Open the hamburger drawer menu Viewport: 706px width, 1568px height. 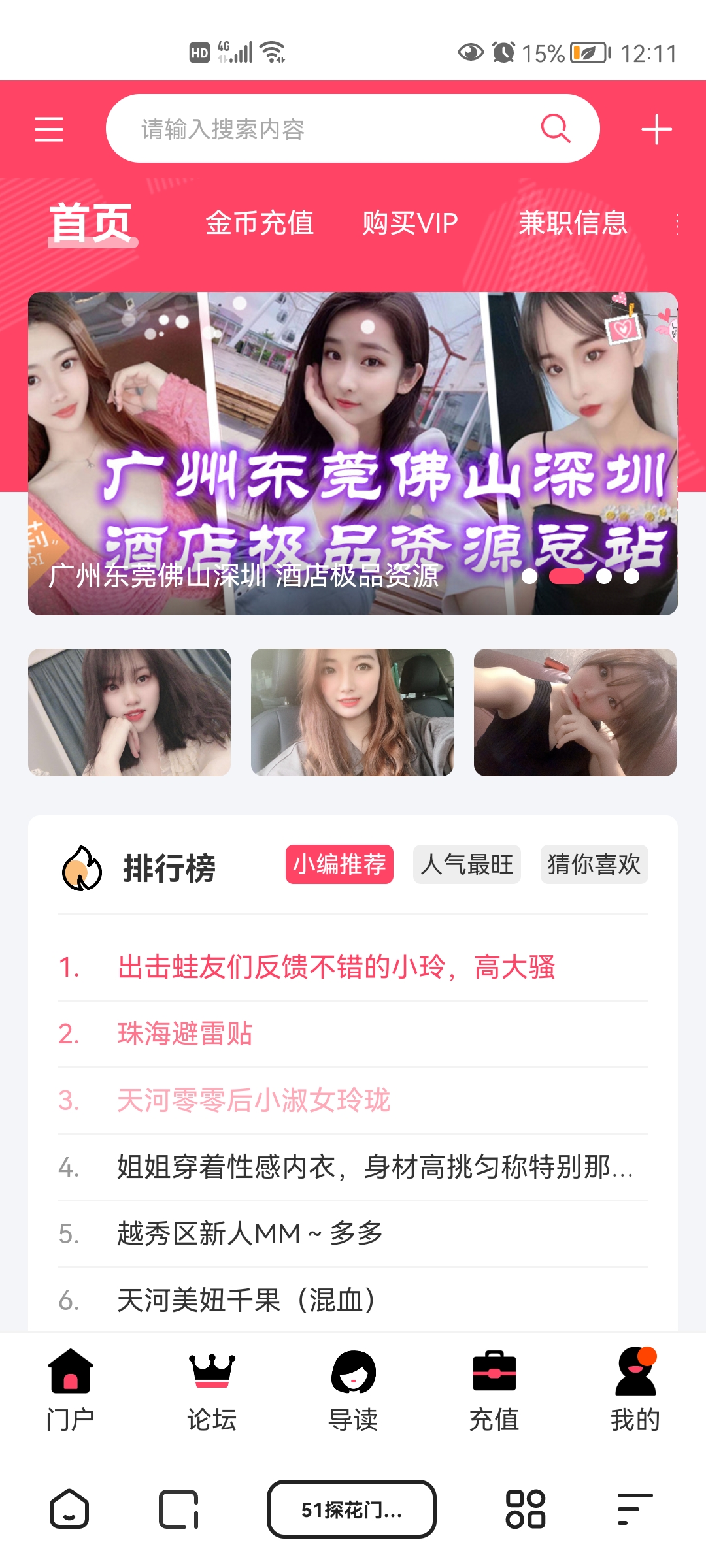pos(49,129)
